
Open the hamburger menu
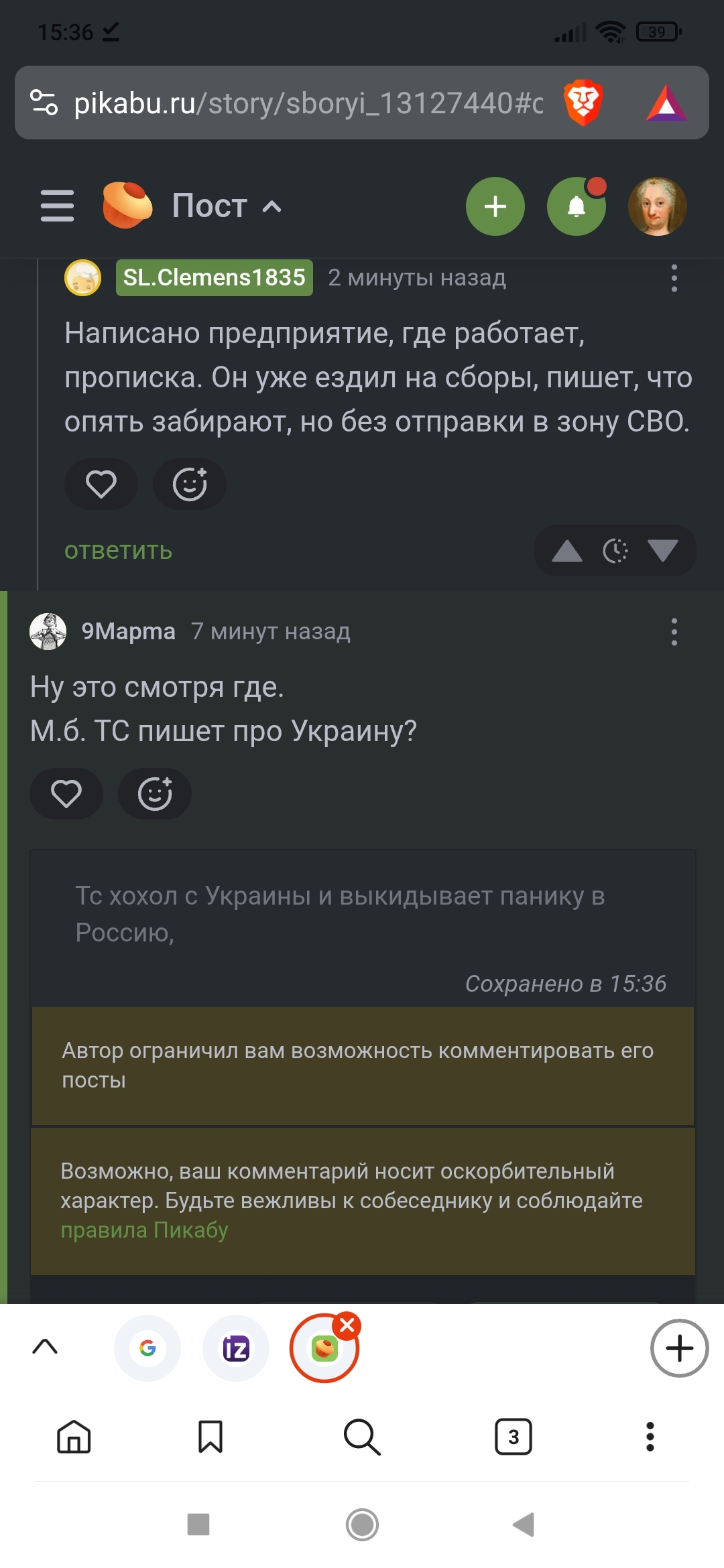pos(57,206)
